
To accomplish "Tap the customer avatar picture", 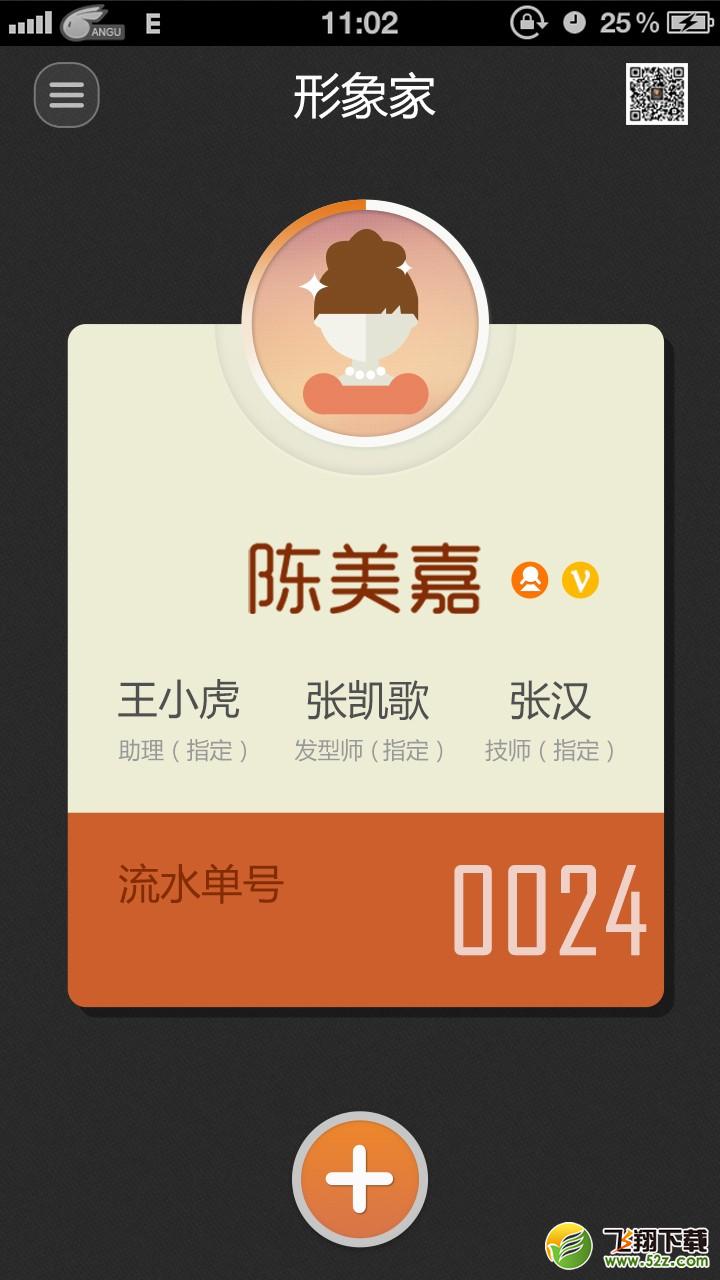I will point(365,324).
